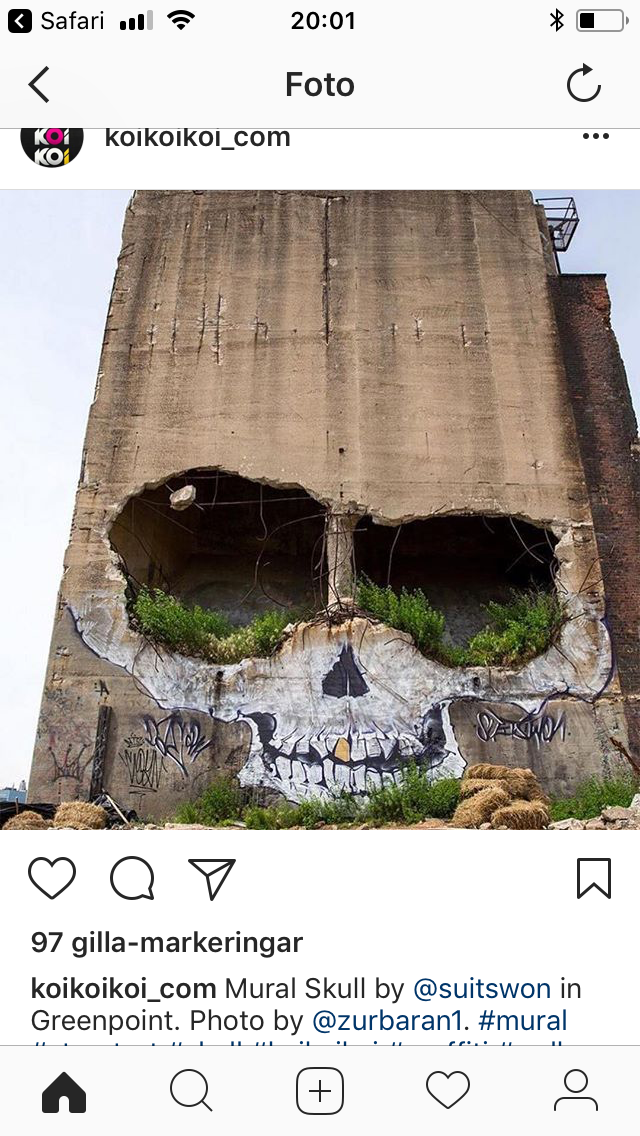Share the post via paper plane icon
This screenshot has height=1136, width=640.
pyautogui.click(x=211, y=879)
